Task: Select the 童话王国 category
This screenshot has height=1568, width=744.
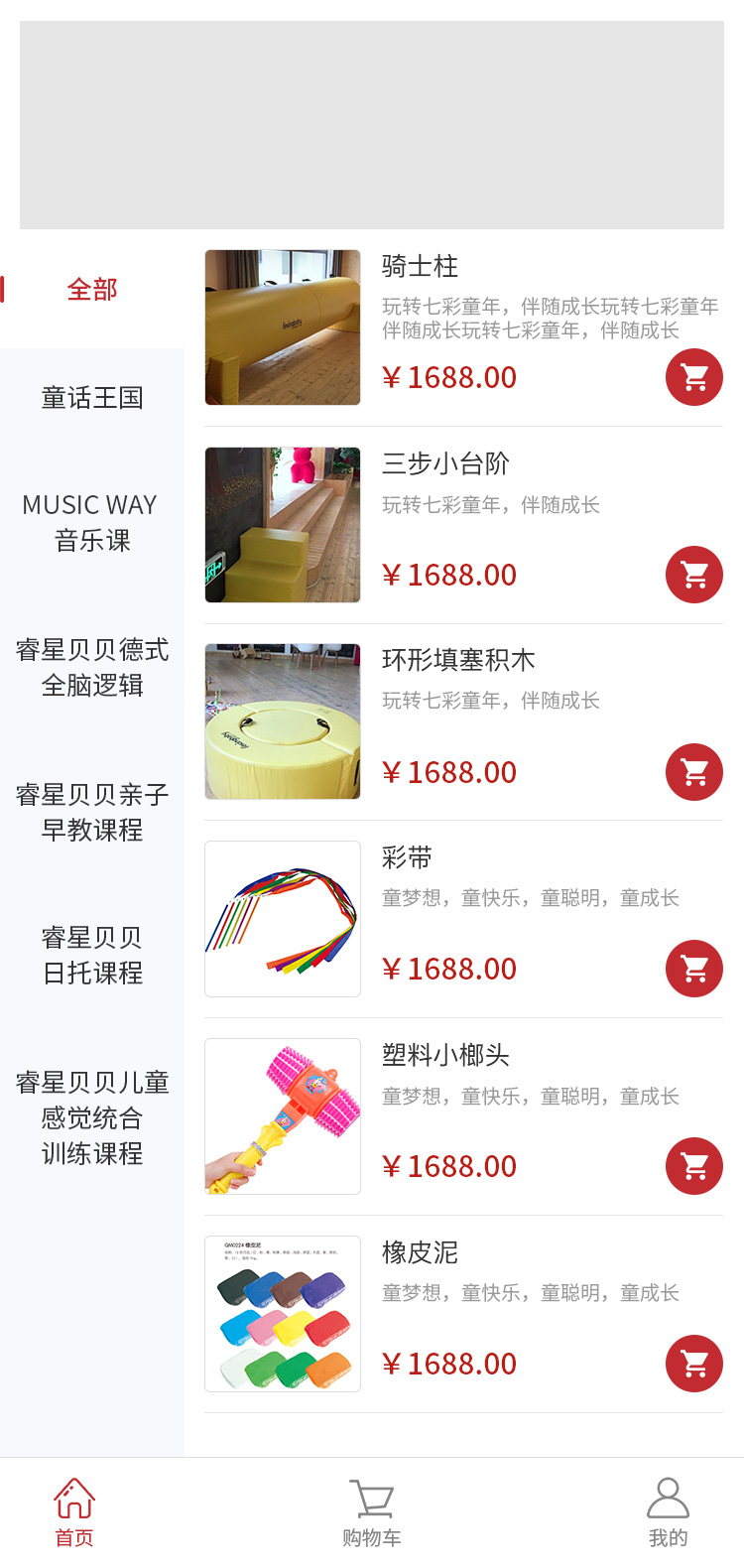Action: pyautogui.click(x=92, y=398)
